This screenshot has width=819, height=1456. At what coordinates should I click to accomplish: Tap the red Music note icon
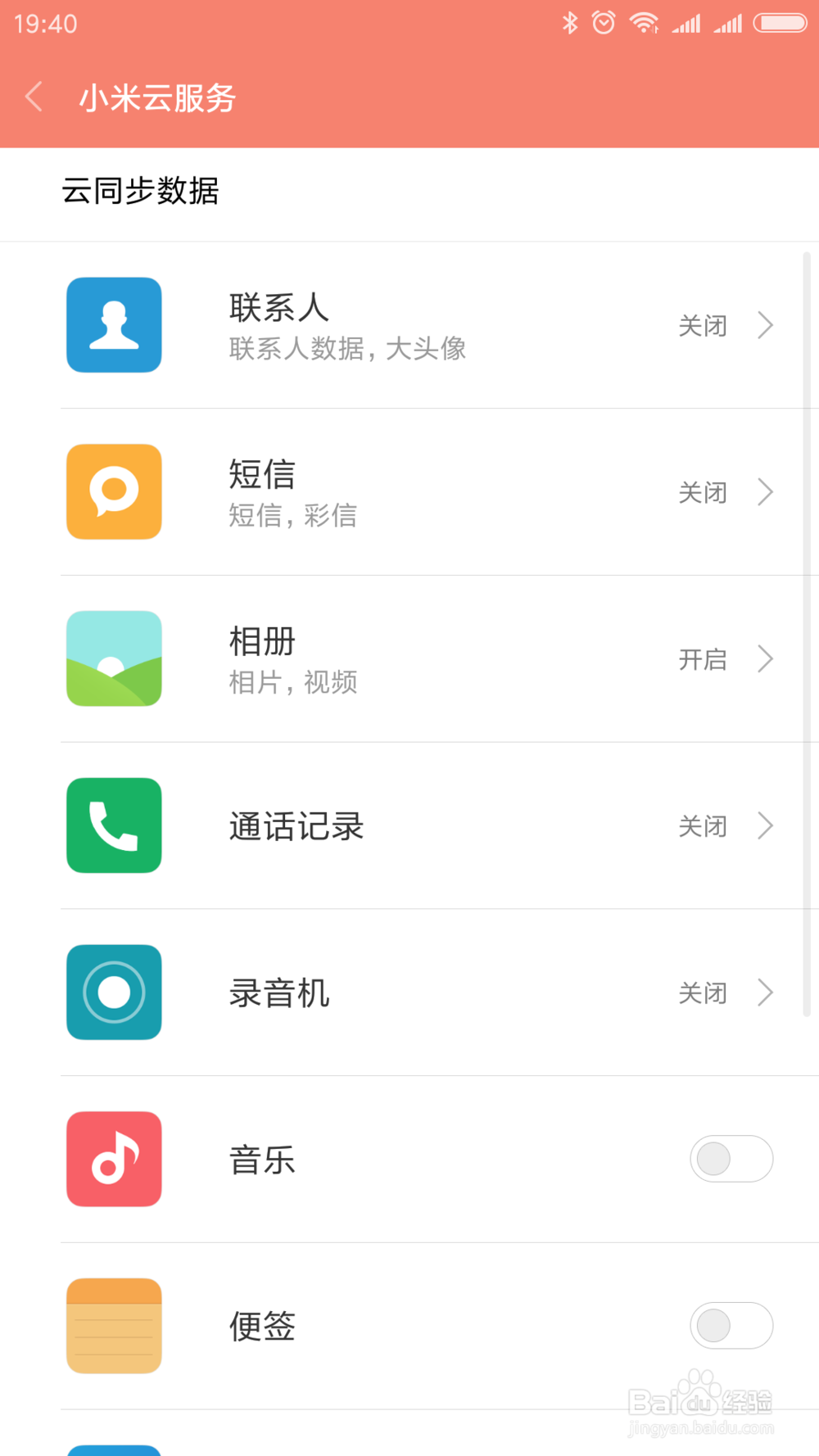point(114,1160)
